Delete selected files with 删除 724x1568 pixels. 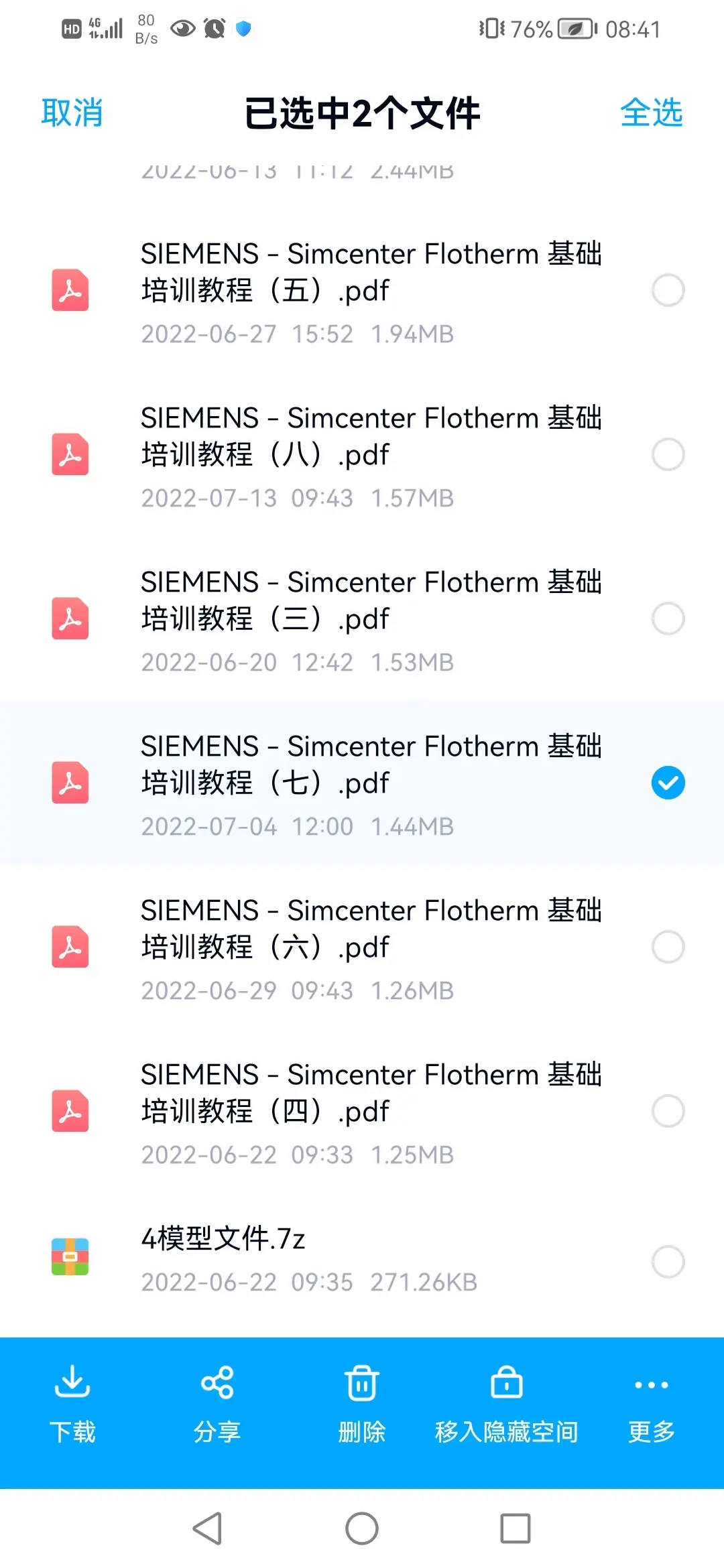point(362,1404)
